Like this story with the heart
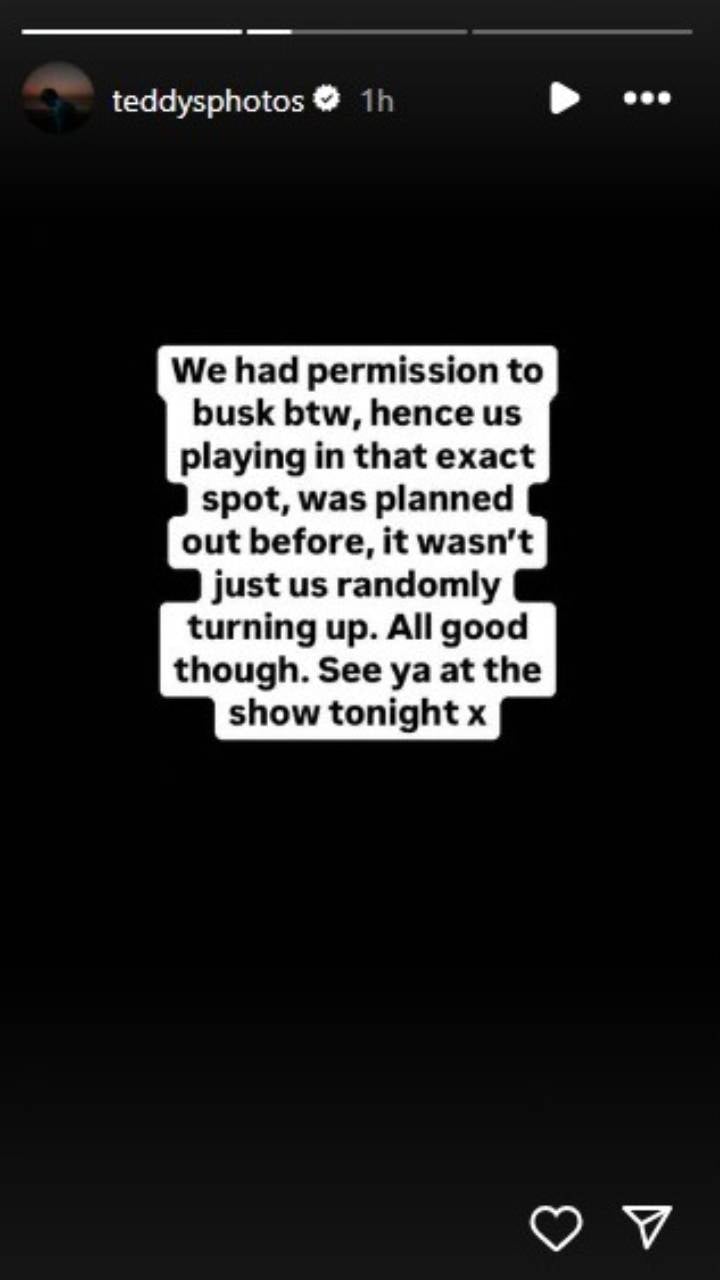Image resolution: width=720 pixels, height=1280 pixels. coord(556,1227)
